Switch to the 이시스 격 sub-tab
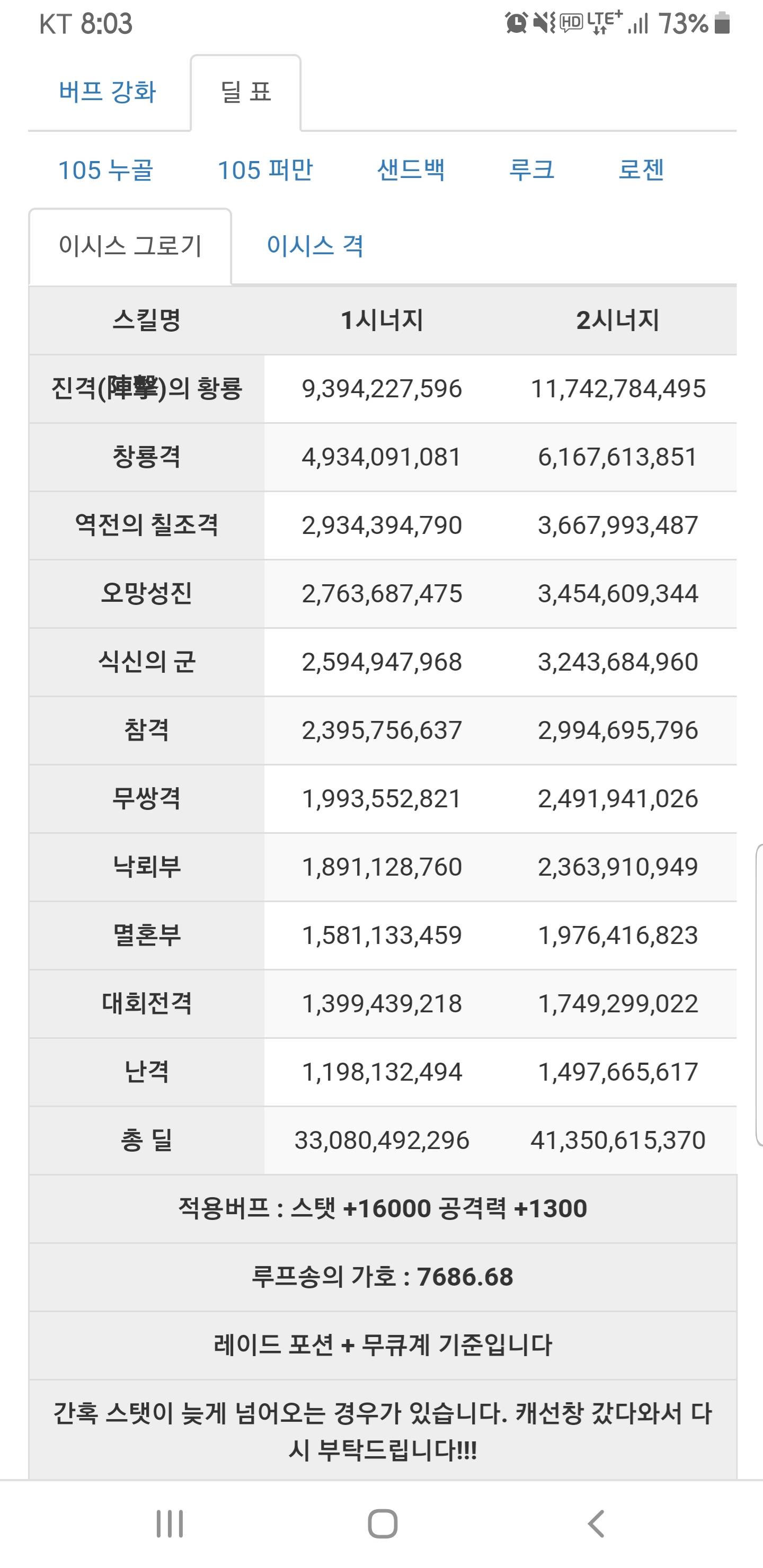This screenshot has height=1568, width=763. [315, 246]
